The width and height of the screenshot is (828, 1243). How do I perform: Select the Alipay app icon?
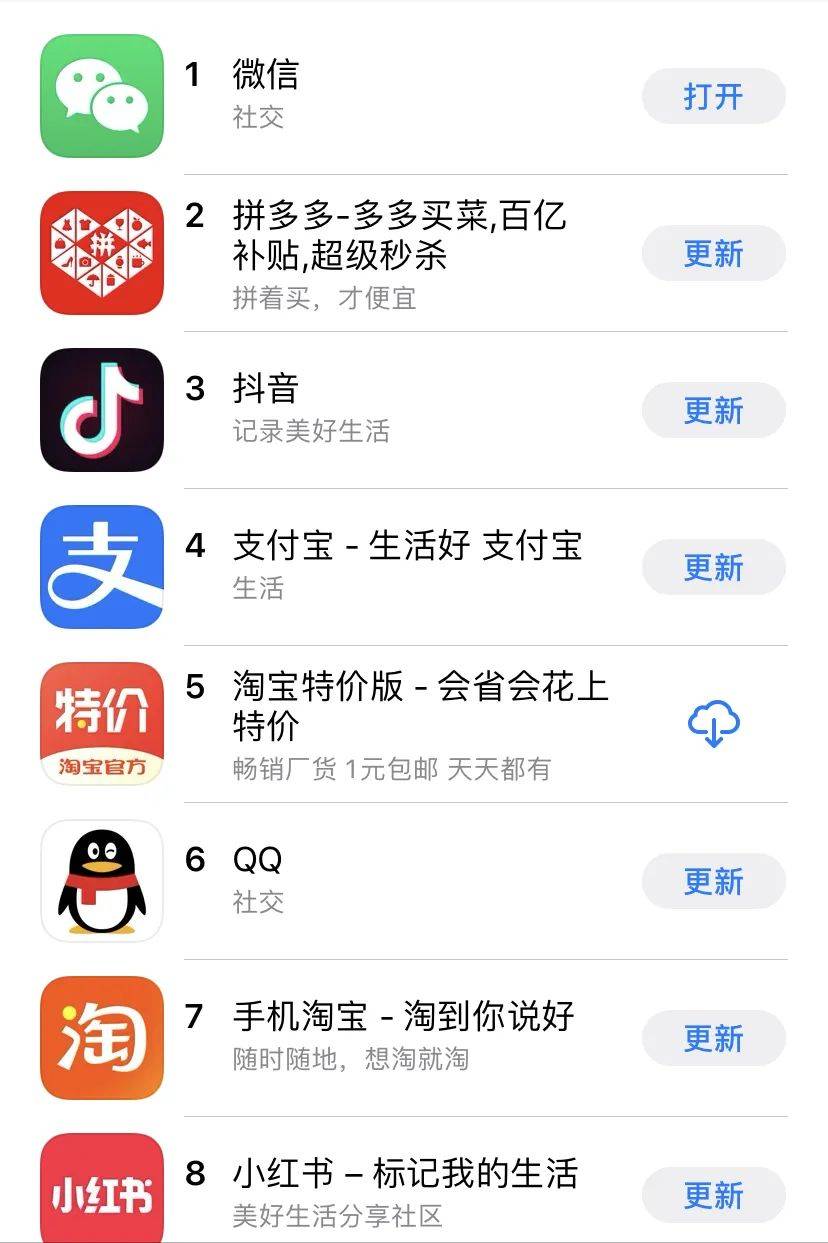point(100,567)
